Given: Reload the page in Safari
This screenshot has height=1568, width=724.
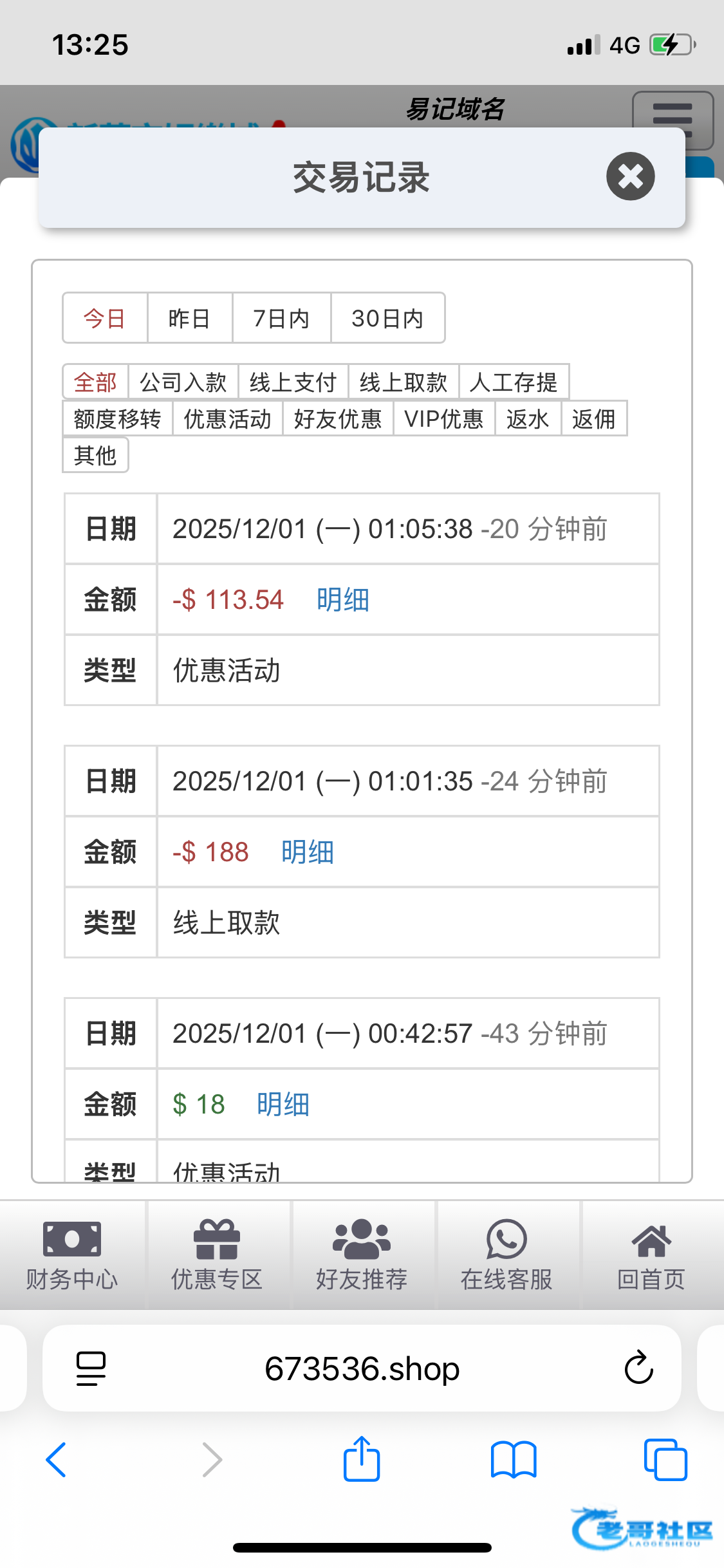Looking at the screenshot, I should point(638,1368).
